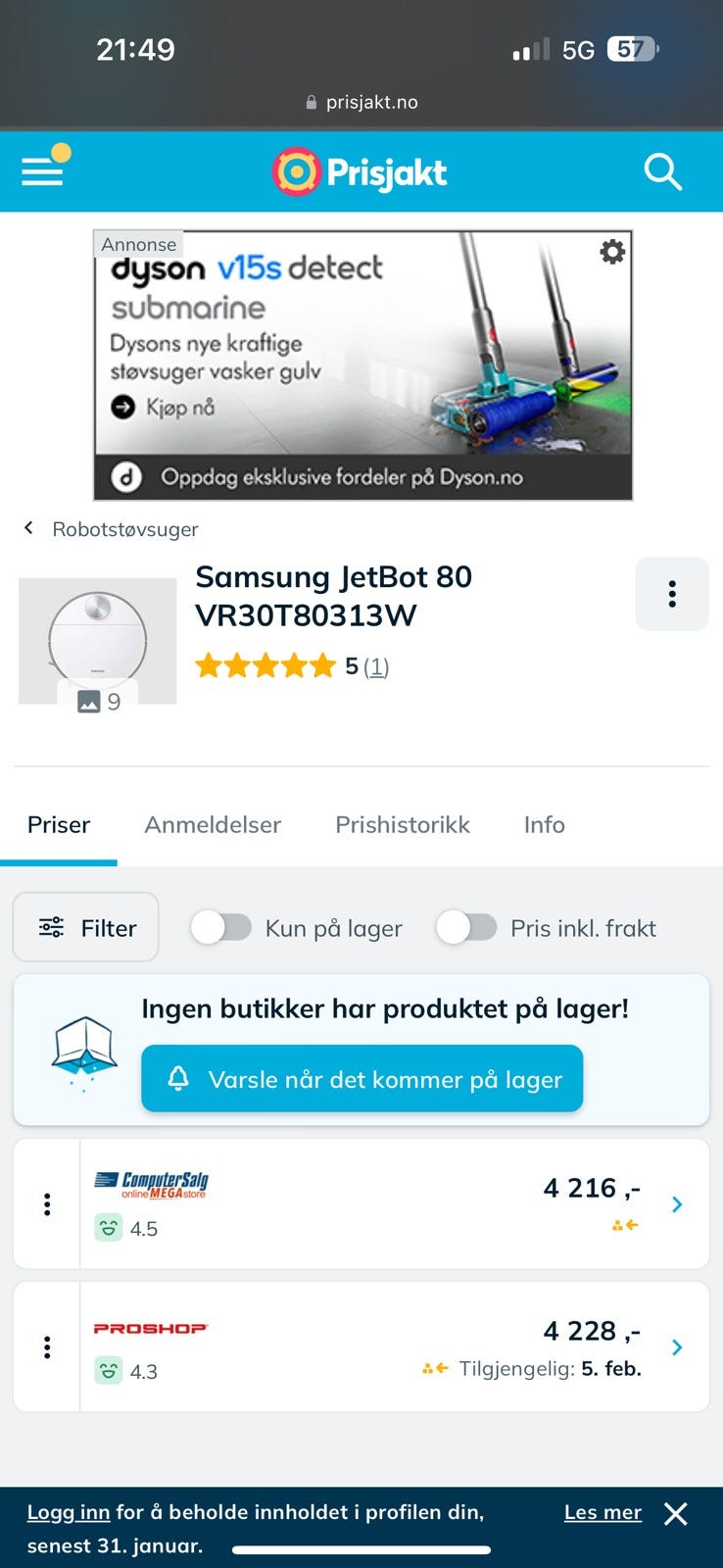Switch to the Info tab
This screenshot has width=723, height=1568.
pos(544,824)
